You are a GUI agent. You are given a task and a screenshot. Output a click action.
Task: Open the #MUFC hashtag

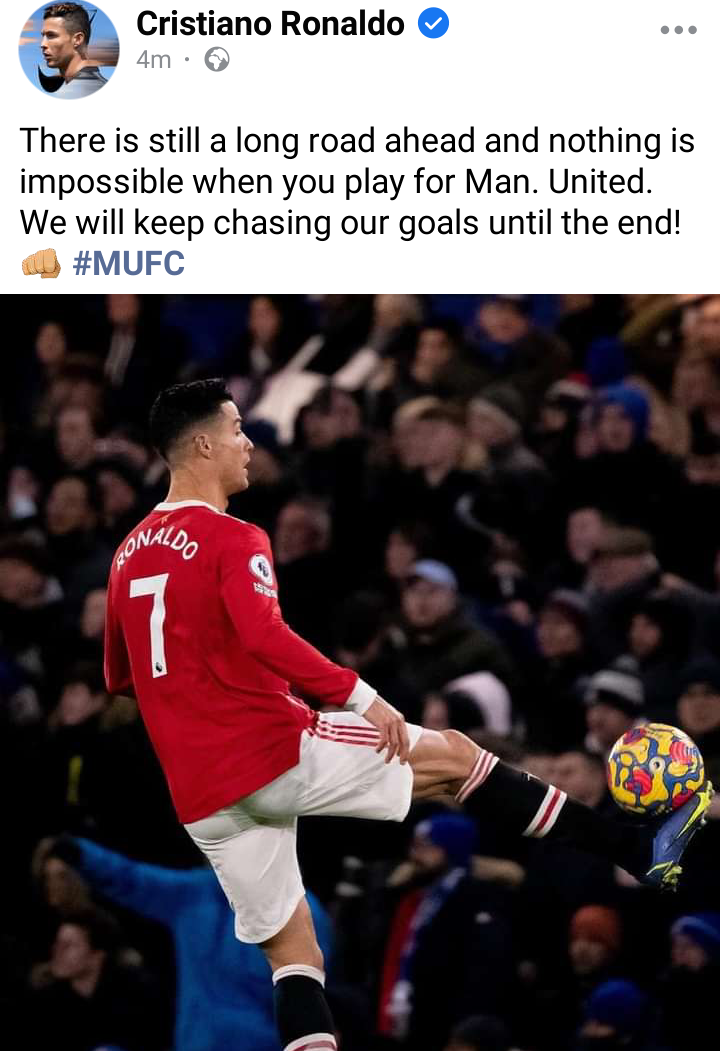129,265
